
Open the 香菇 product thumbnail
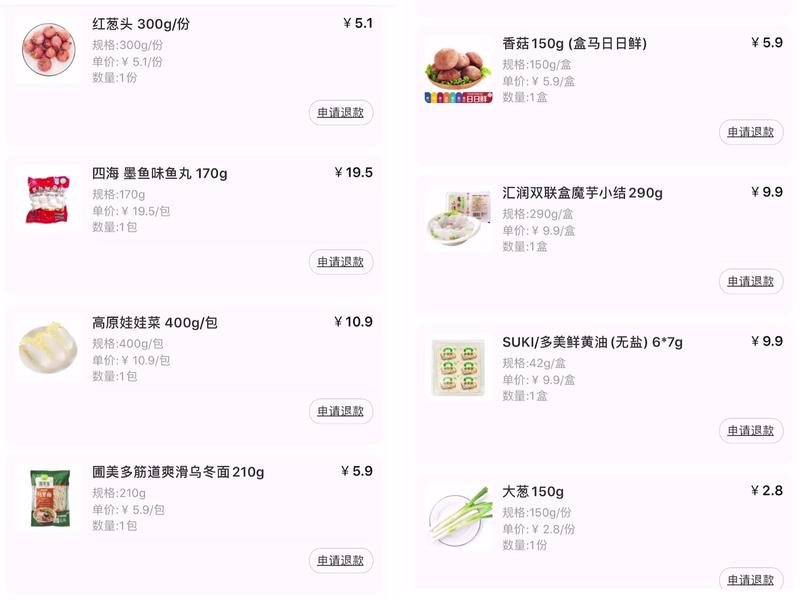458,70
